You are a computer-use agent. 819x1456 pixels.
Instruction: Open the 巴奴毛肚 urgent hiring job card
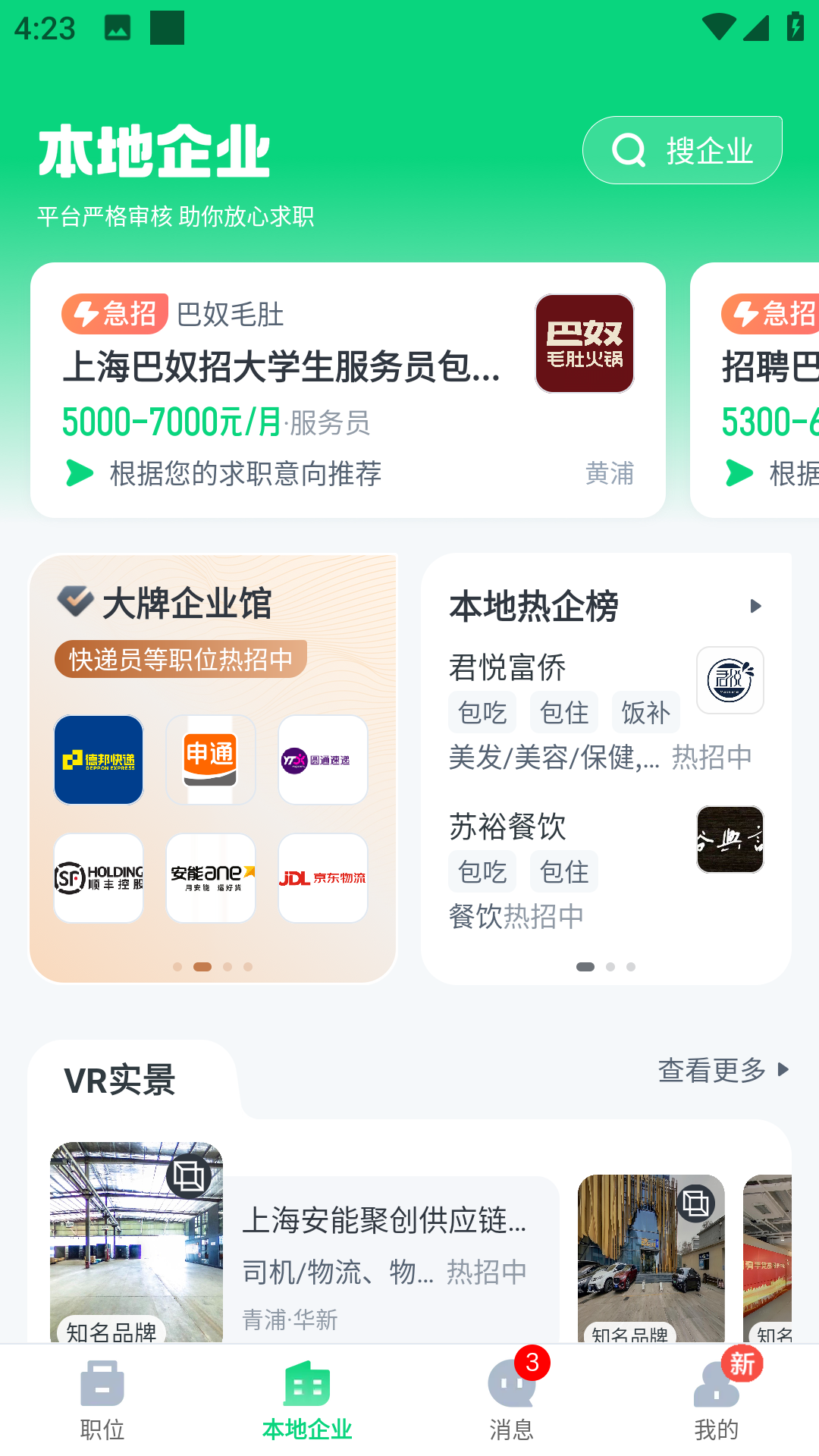point(347,390)
